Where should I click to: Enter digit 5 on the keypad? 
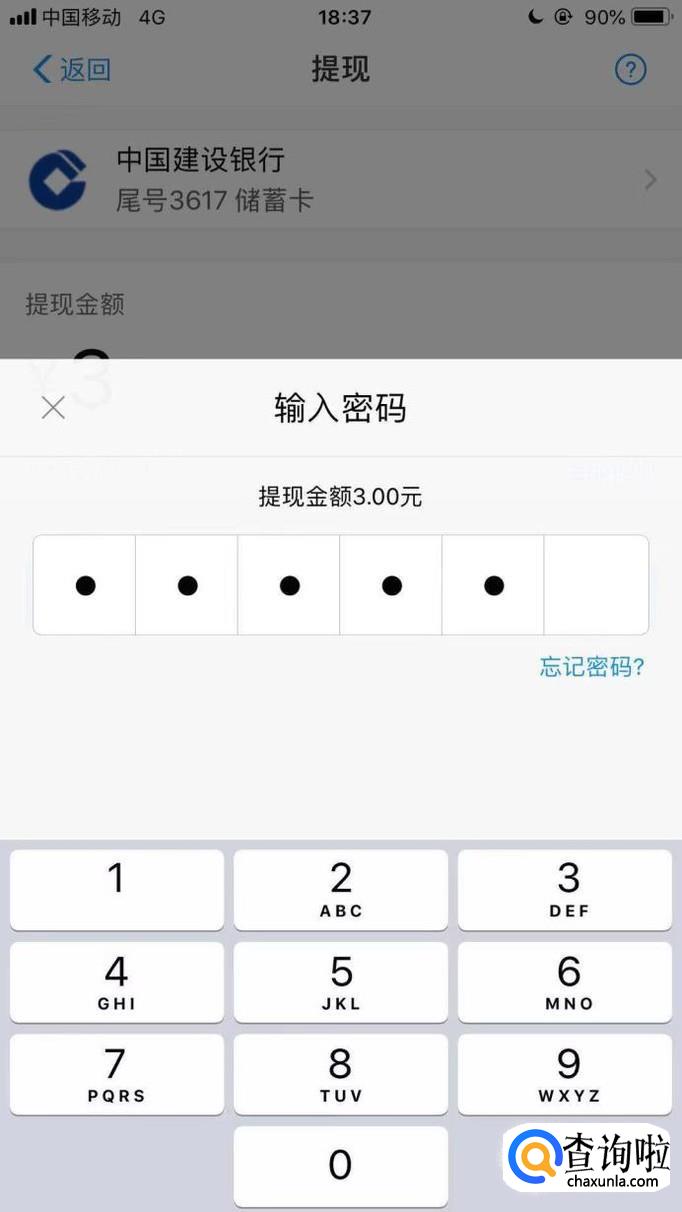coord(341,982)
